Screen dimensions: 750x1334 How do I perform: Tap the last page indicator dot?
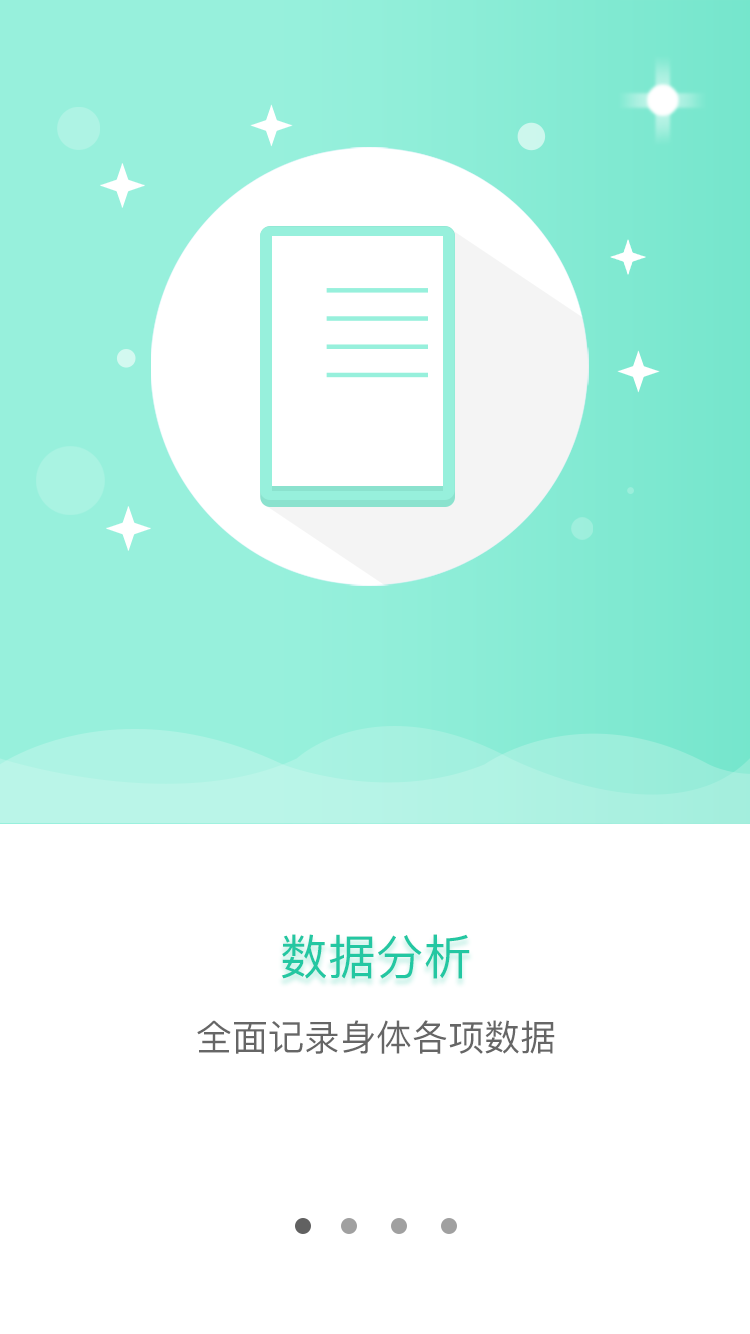(448, 1225)
